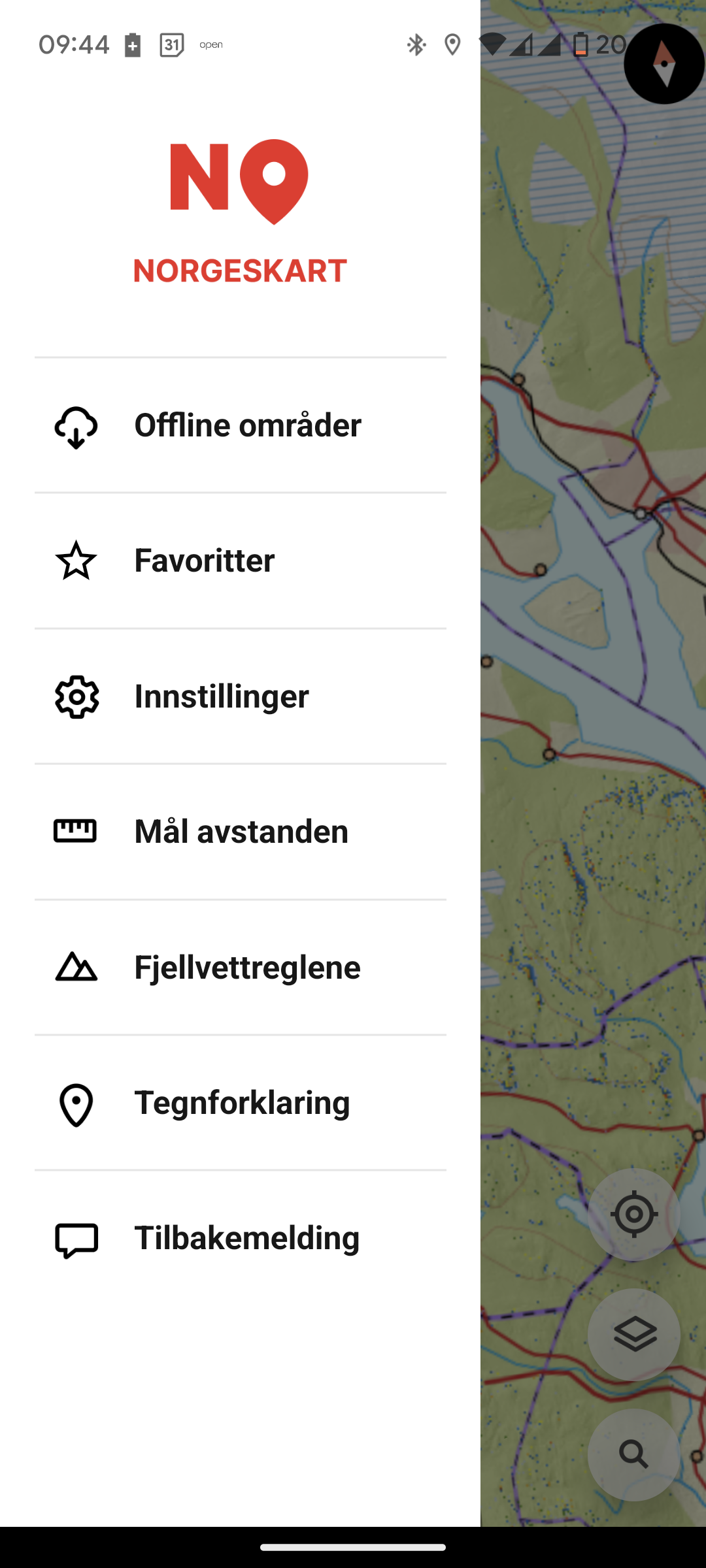Open Tilbakemelding feedback
This screenshot has width=706, height=1568.
pos(240,1238)
